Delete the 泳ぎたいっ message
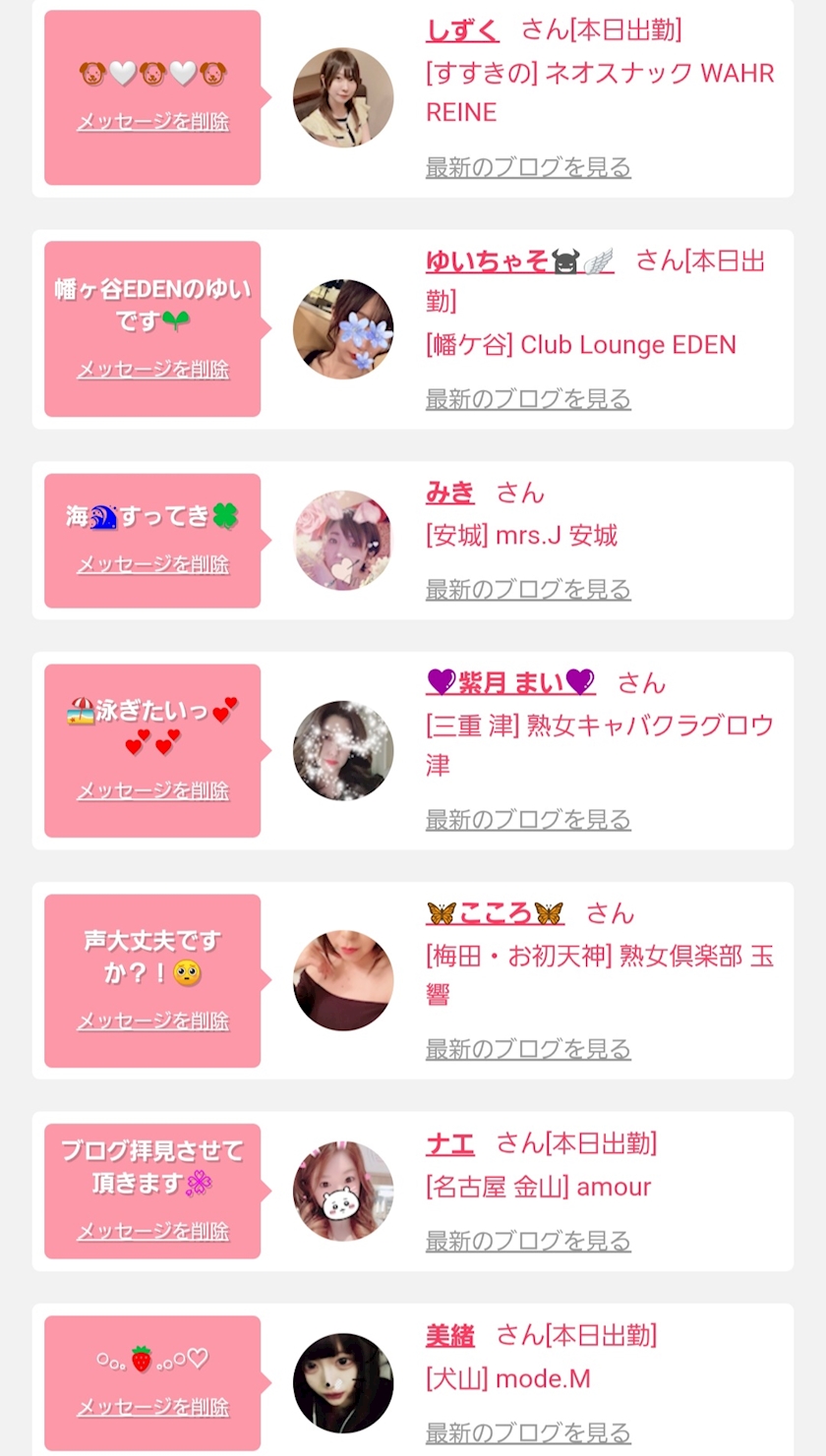Viewport: 826px width, 1456px height. pos(152,790)
